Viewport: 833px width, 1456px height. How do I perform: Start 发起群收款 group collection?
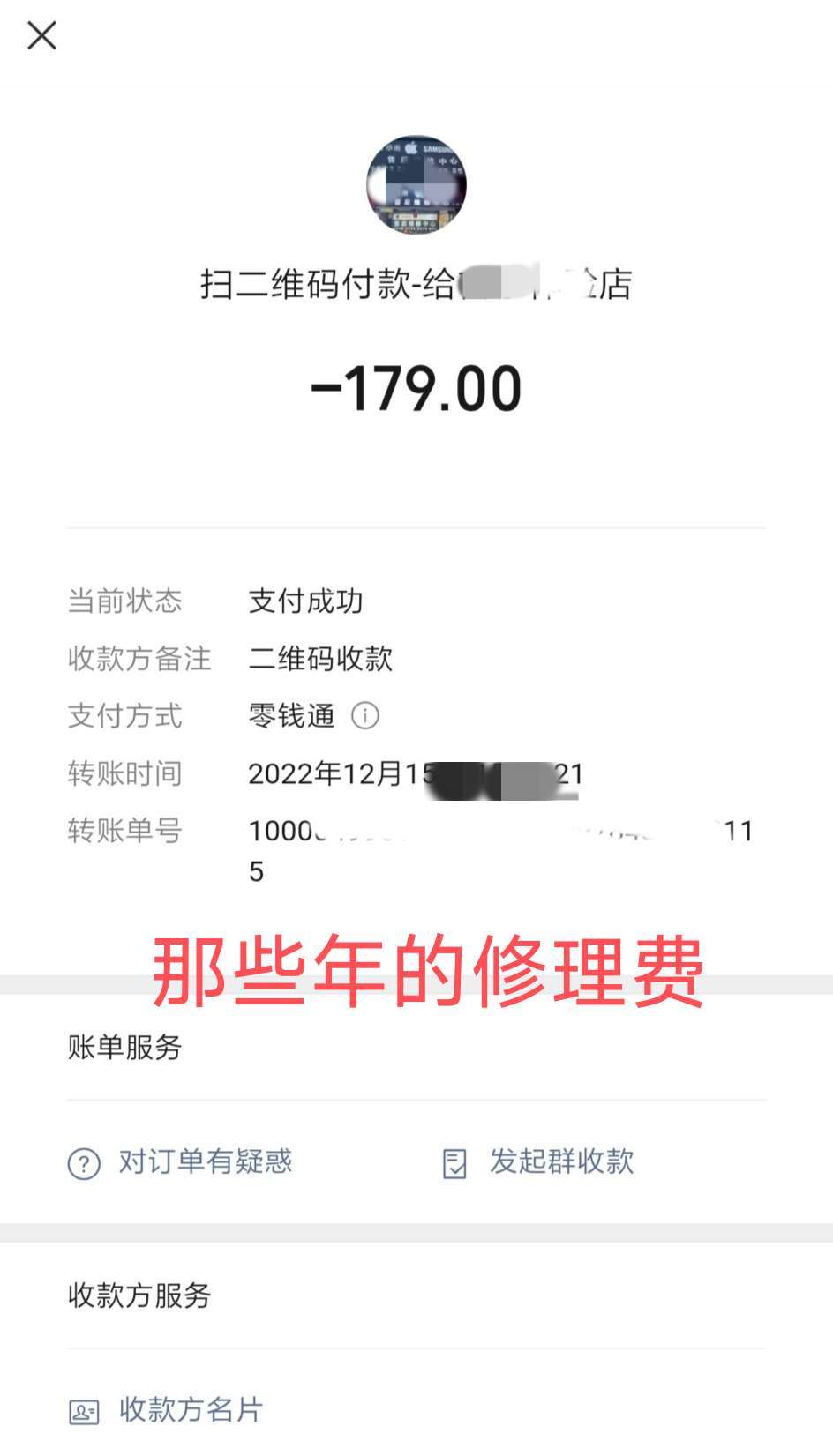pyautogui.click(x=538, y=1162)
